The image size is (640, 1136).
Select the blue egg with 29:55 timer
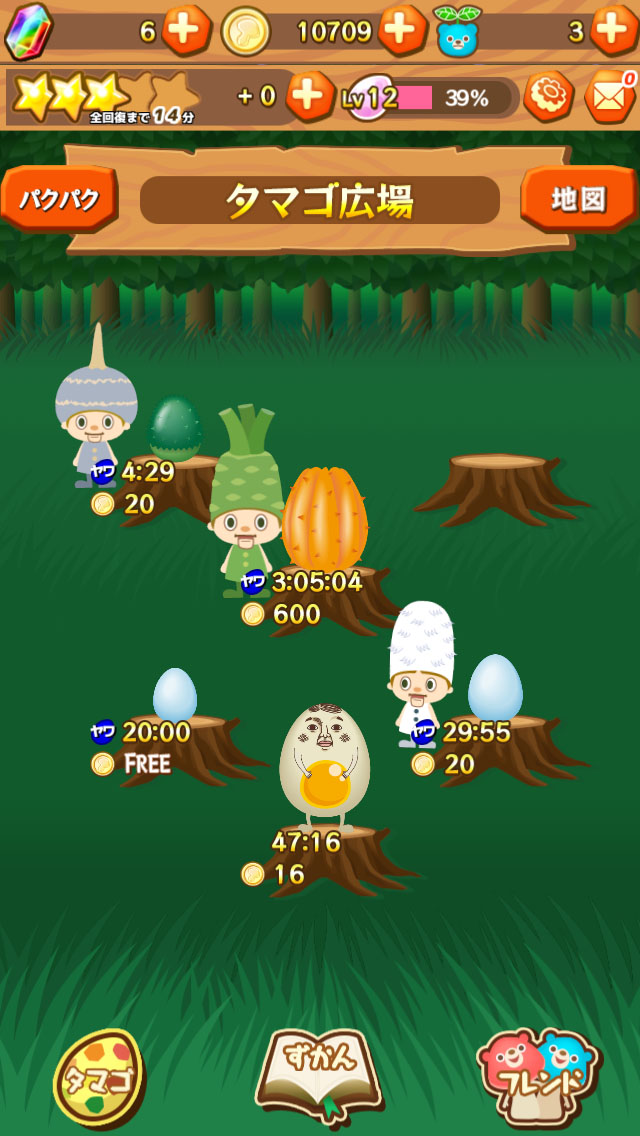[495, 689]
